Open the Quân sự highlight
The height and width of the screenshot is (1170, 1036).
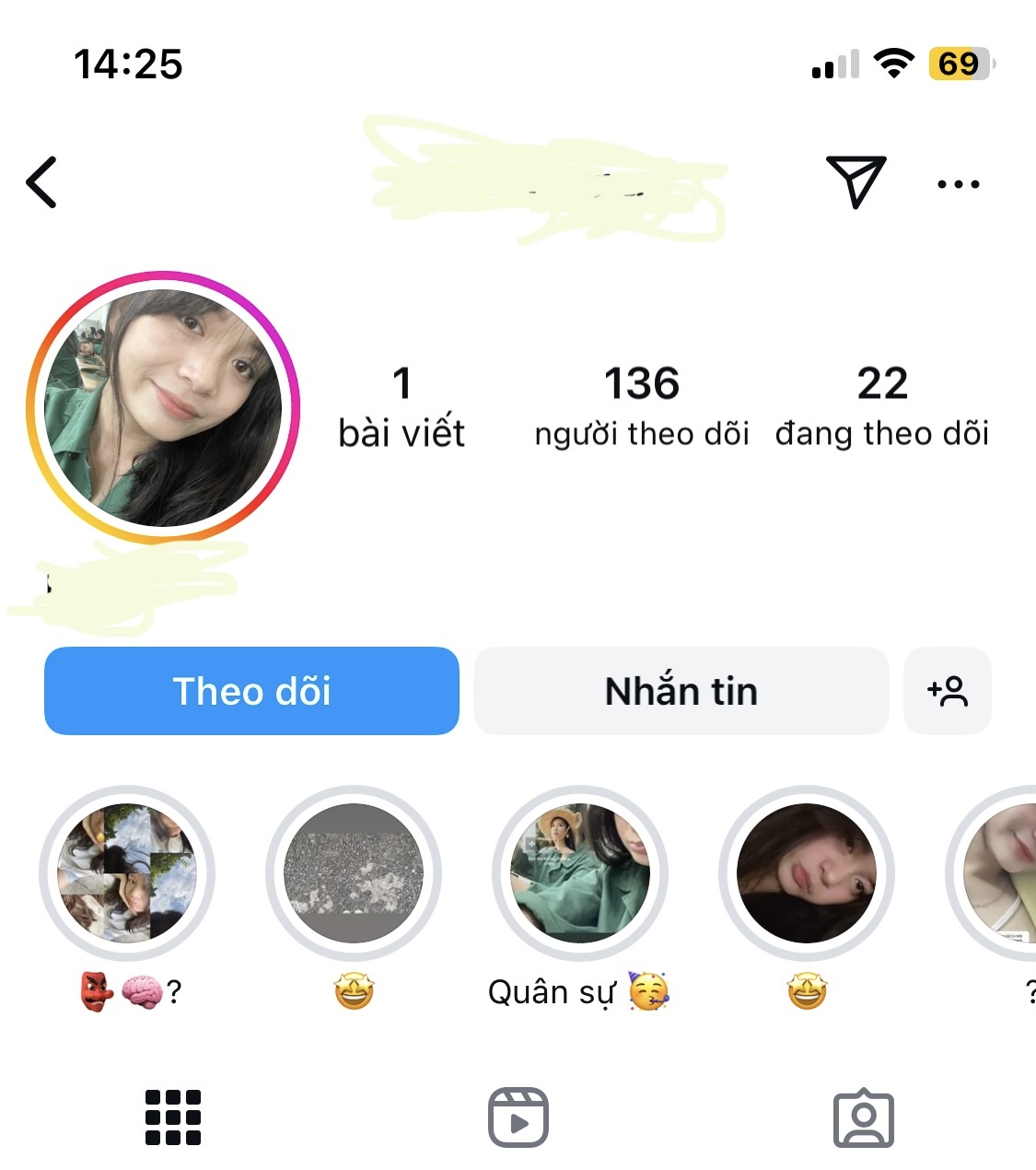click(580, 873)
